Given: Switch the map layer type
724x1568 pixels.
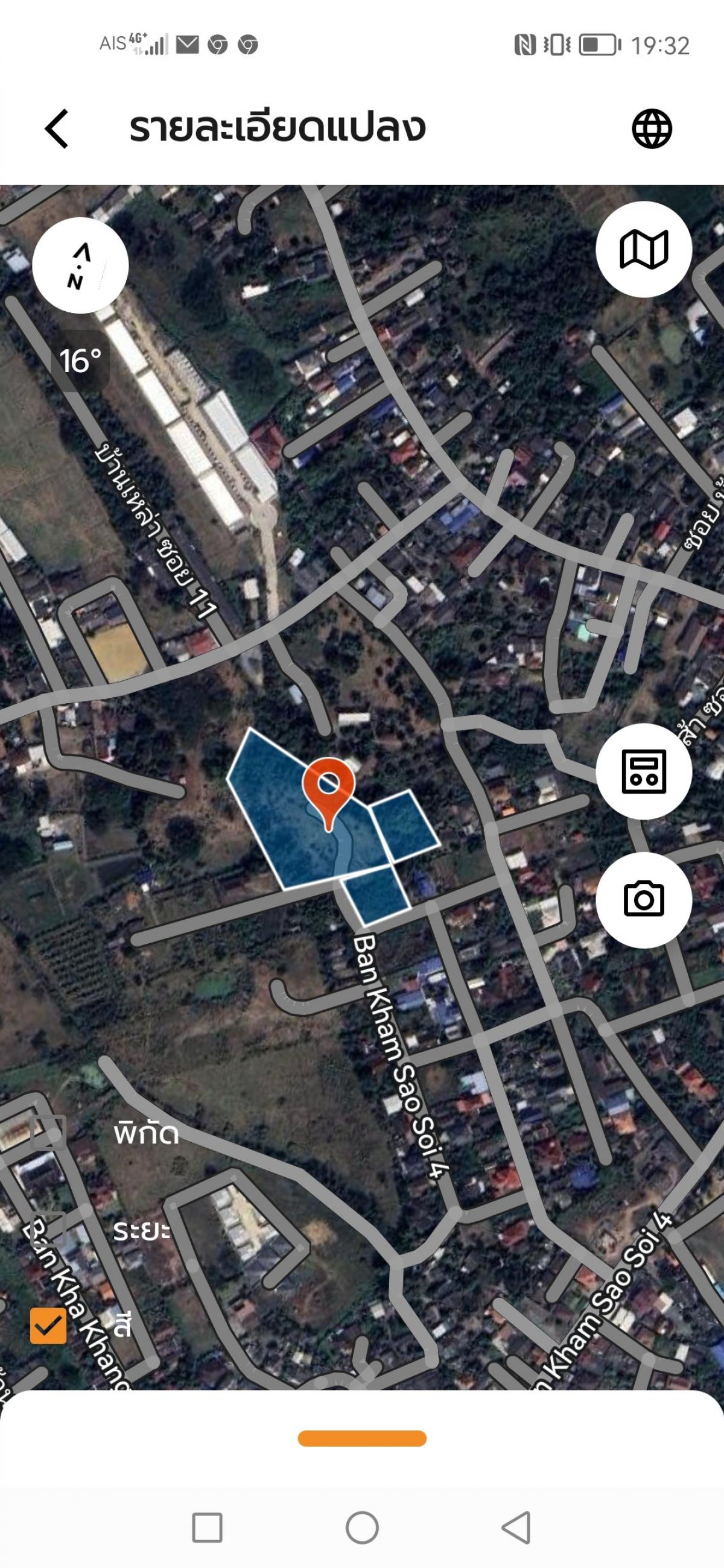Looking at the screenshot, I should click(x=644, y=249).
